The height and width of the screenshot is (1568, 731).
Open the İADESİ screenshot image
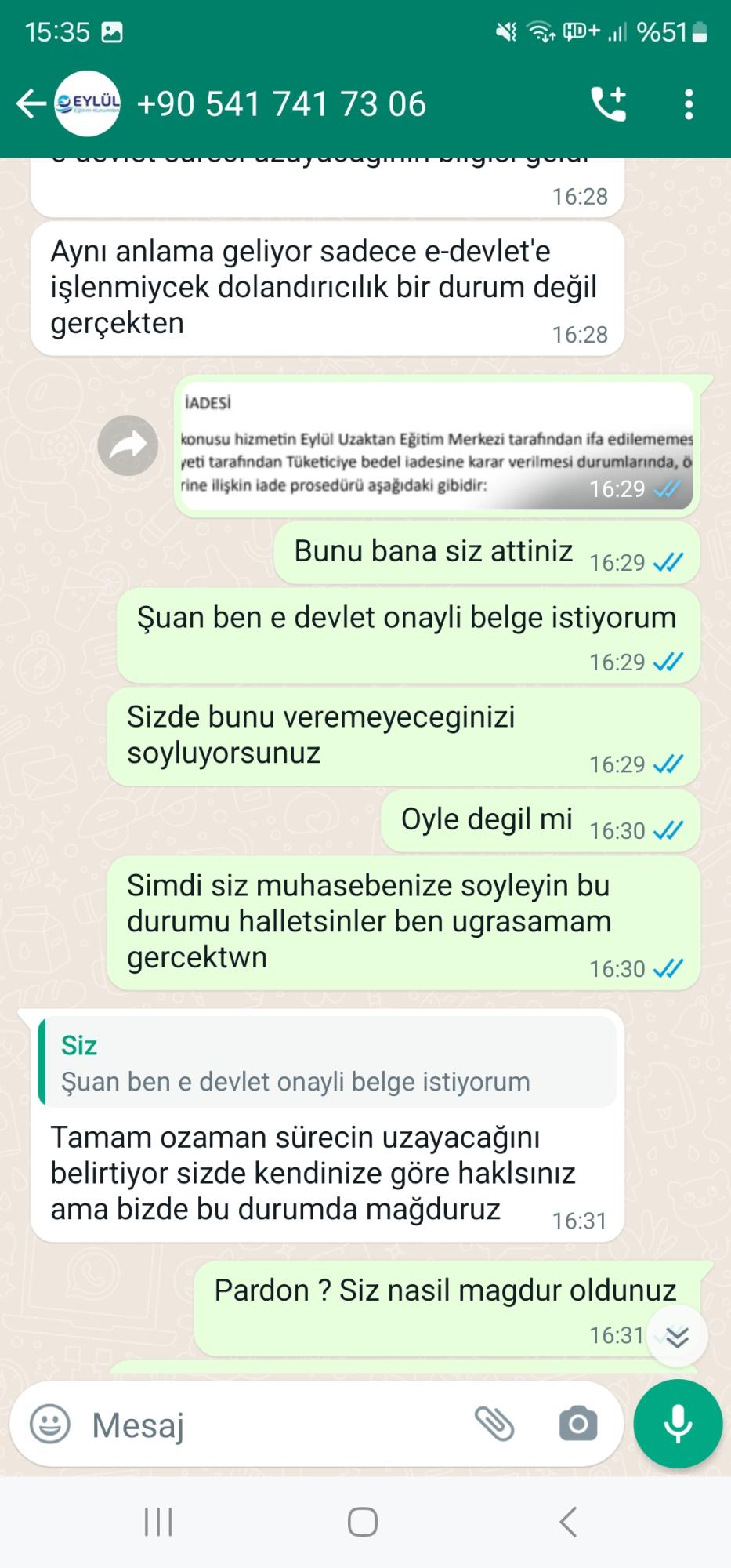[x=436, y=445]
